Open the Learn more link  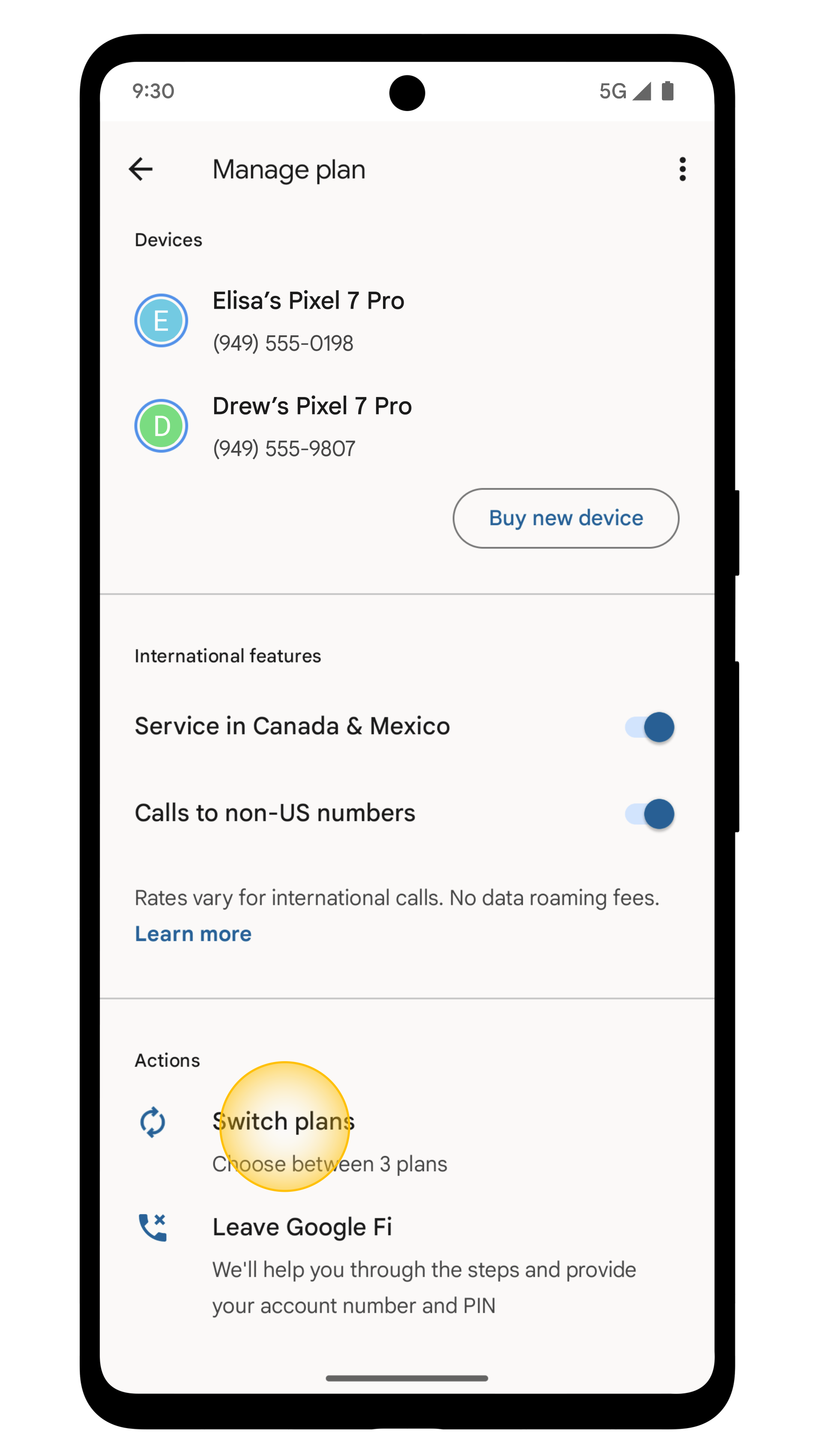point(193,934)
